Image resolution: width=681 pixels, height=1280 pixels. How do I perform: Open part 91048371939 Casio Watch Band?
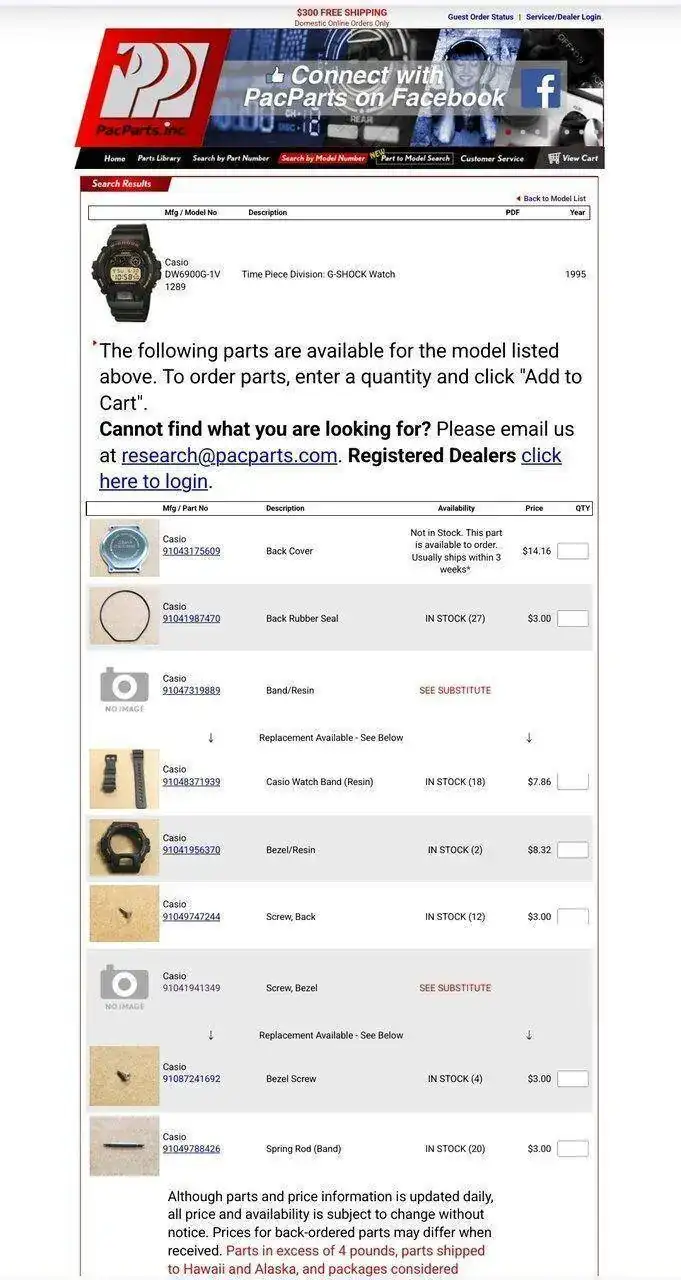coord(191,782)
